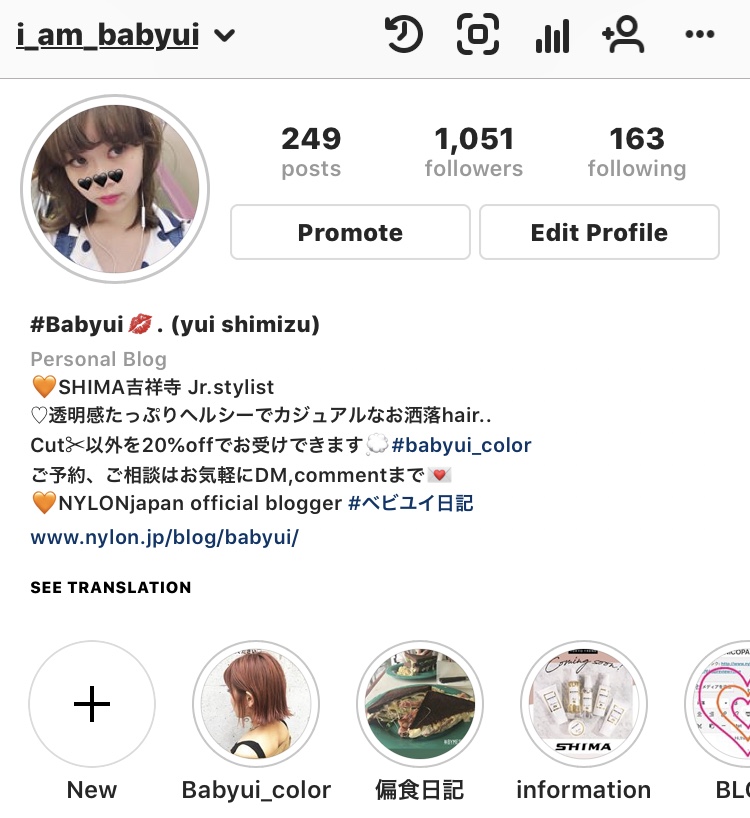Open the Babyui_color highlight

pyautogui.click(x=256, y=704)
